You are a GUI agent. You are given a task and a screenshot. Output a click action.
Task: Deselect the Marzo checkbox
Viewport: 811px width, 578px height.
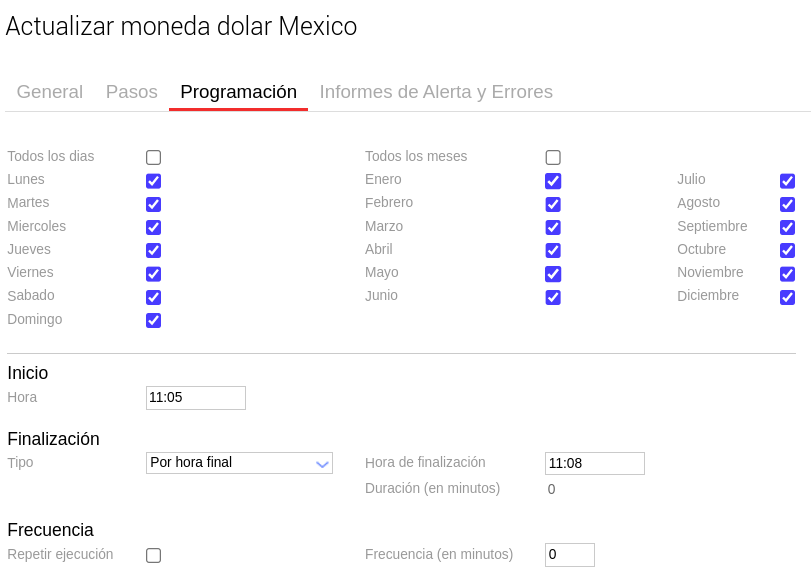click(x=553, y=227)
